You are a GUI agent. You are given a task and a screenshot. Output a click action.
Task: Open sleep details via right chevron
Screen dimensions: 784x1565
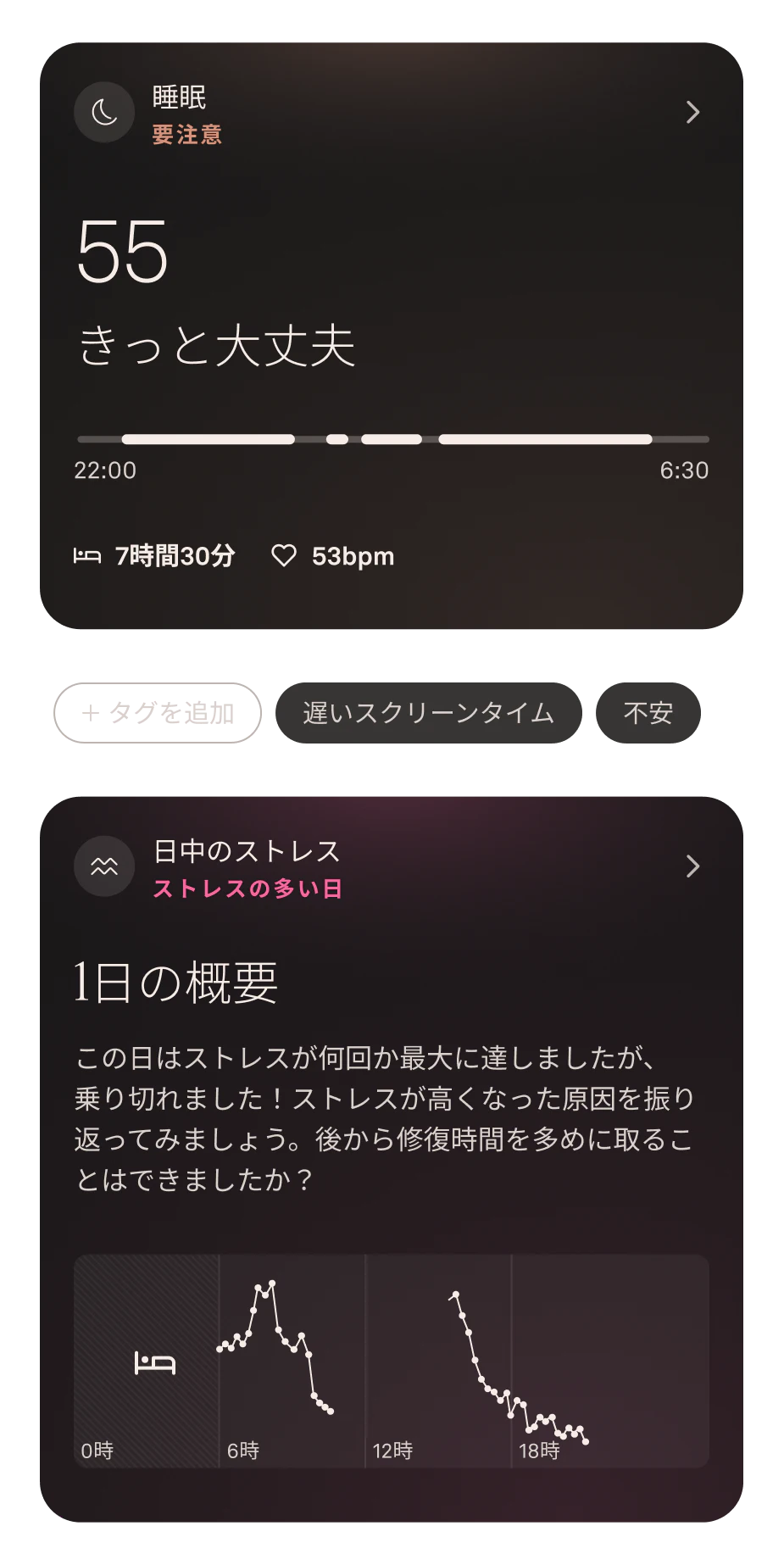click(693, 111)
